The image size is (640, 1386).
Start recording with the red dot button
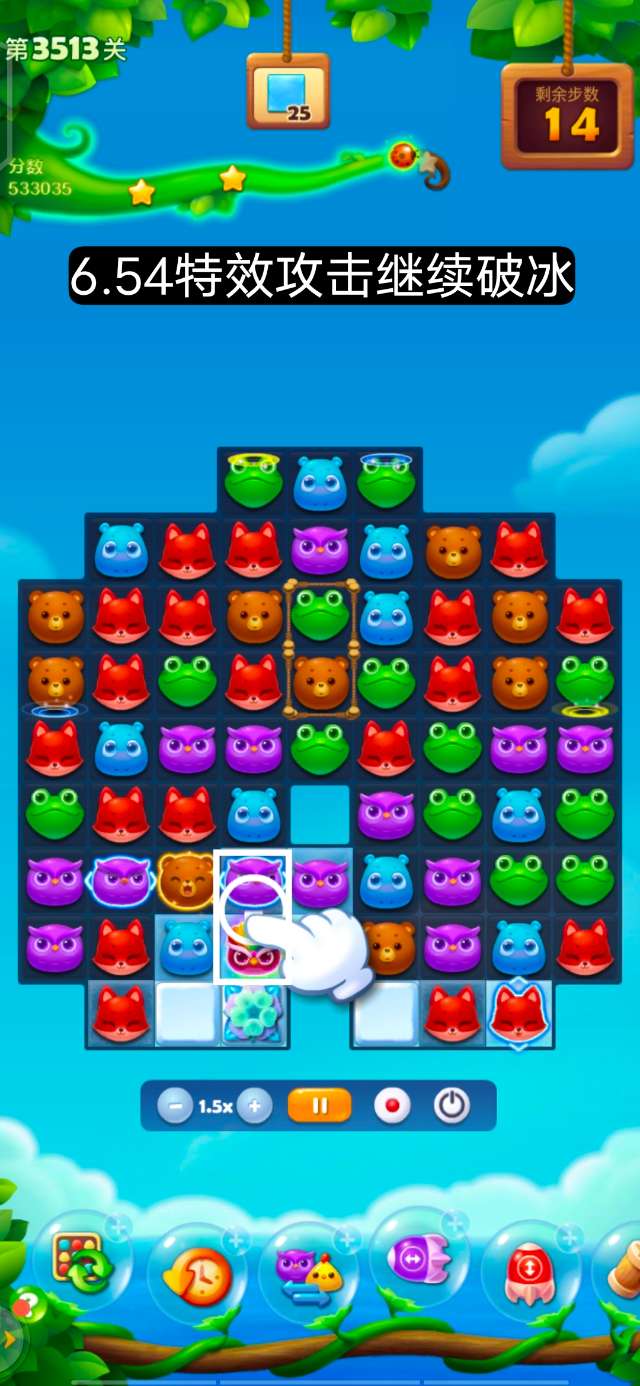pos(392,1106)
